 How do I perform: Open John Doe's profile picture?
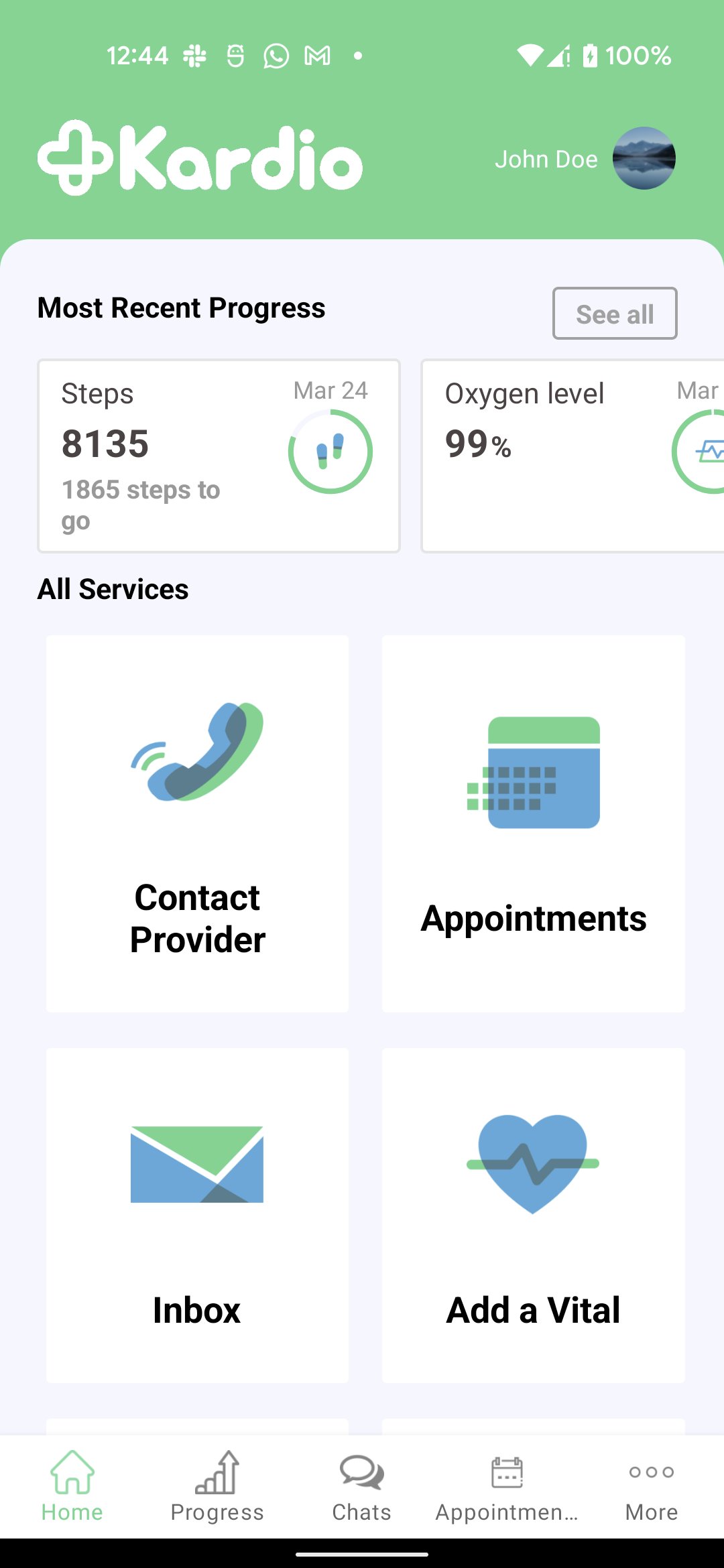(644, 159)
